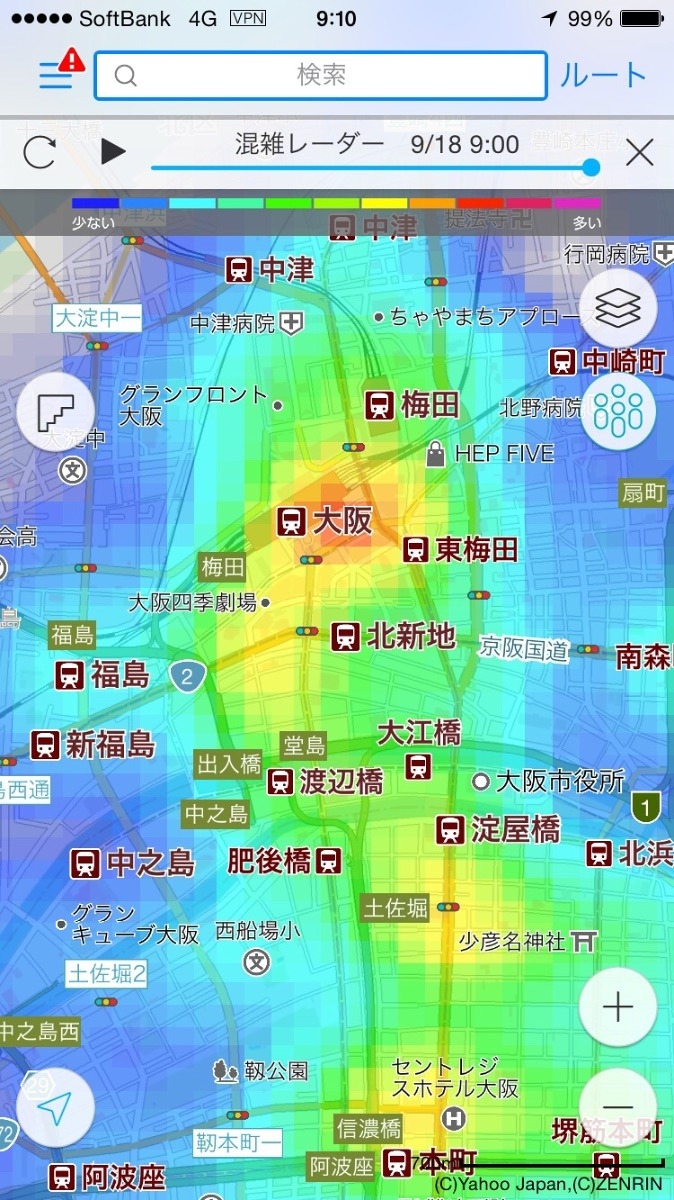Tap the congestion radar dots button
Image resolution: width=674 pixels, height=1200 pixels.
[618, 410]
